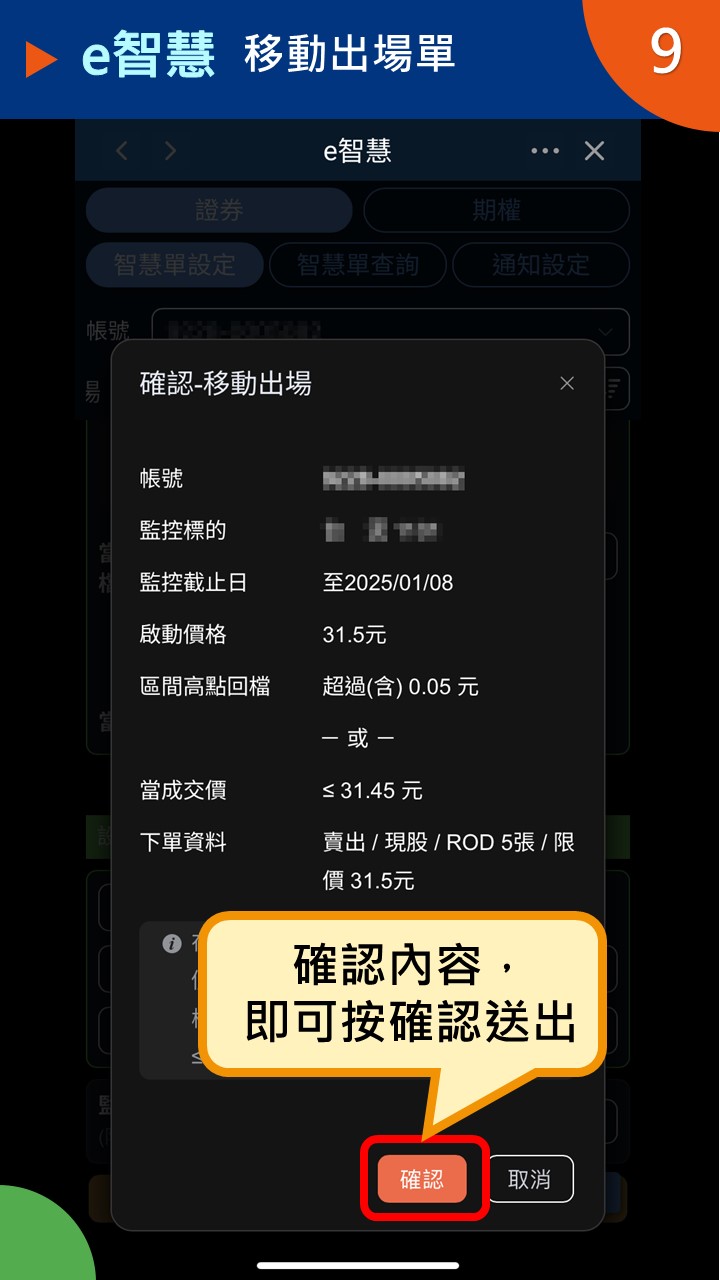Navigate back with the left chevron arrow
The image size is (720, 1280).
point(121,150)
